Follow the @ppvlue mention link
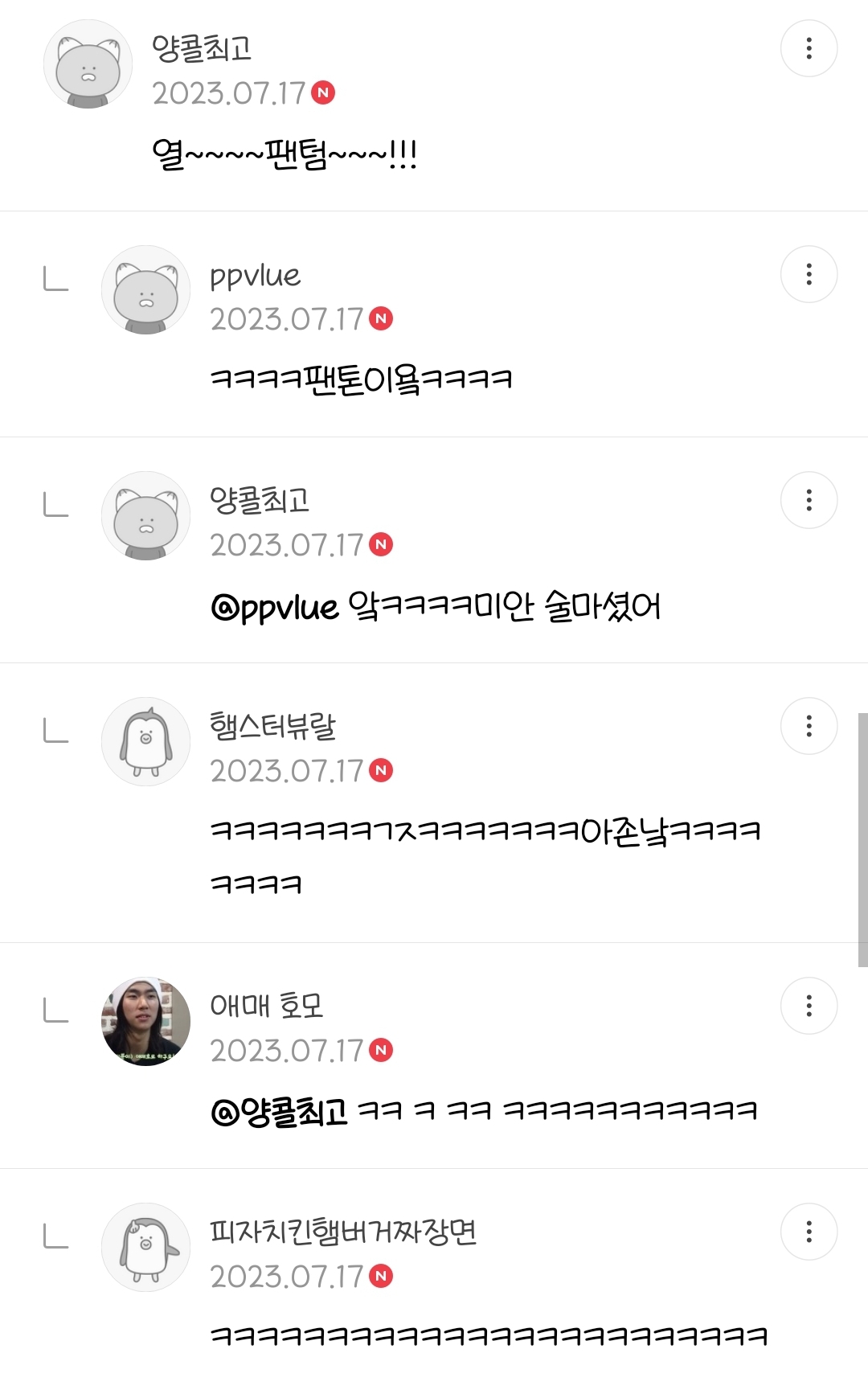 tap(275, 607)
